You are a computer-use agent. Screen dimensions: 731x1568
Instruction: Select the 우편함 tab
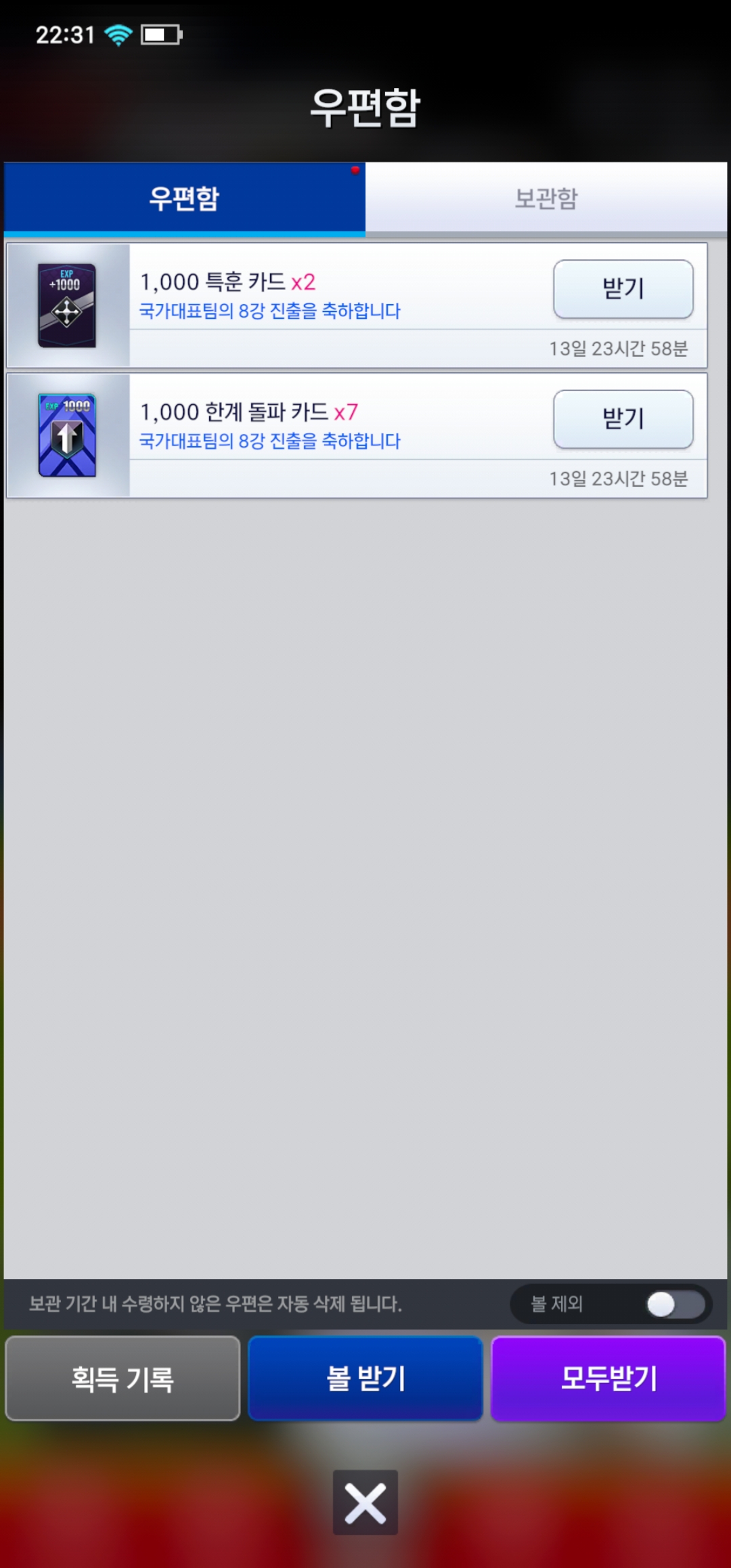[184, 198]
